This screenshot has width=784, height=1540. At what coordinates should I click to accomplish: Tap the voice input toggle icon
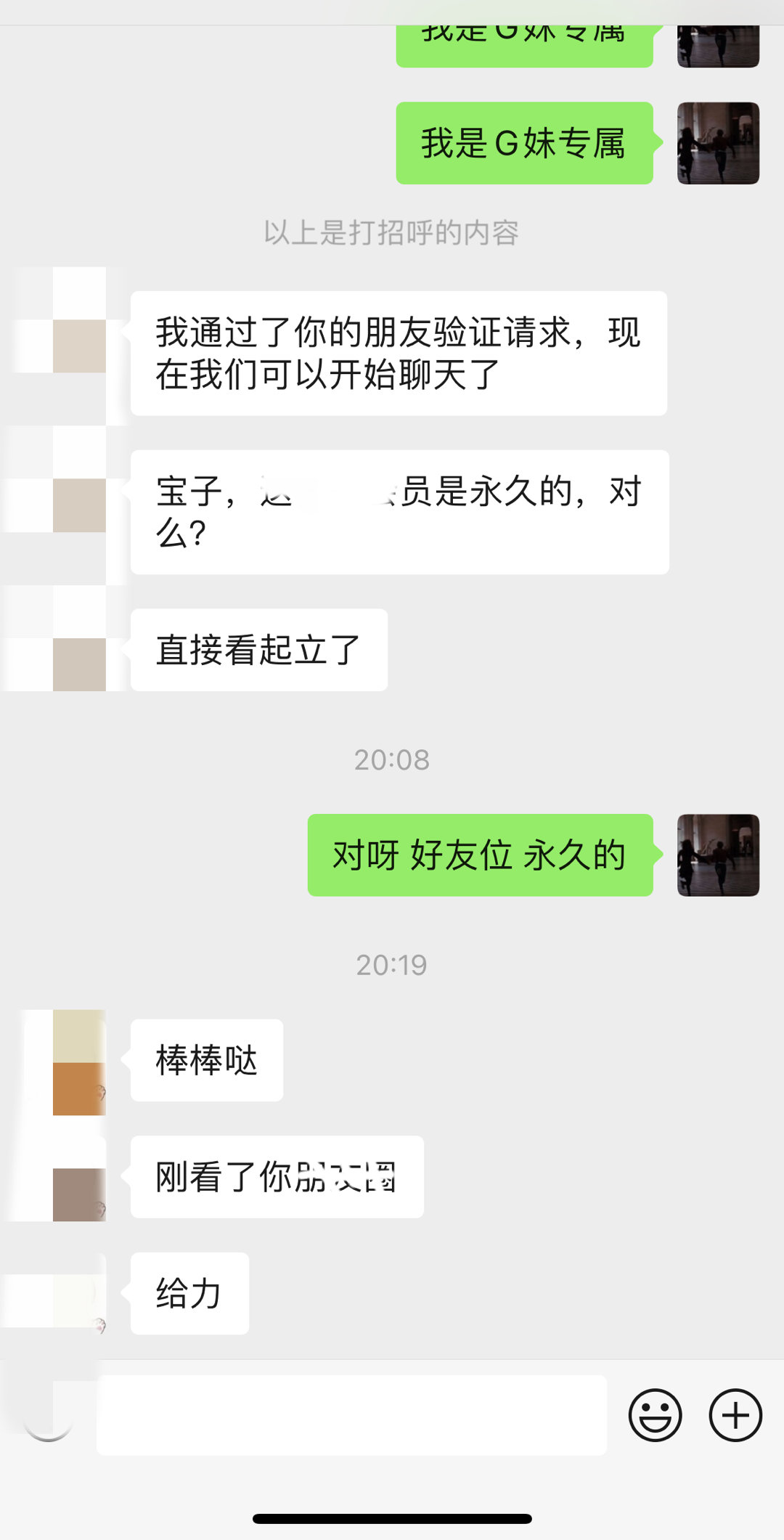pyautogui.click(x=48, y=1414)
